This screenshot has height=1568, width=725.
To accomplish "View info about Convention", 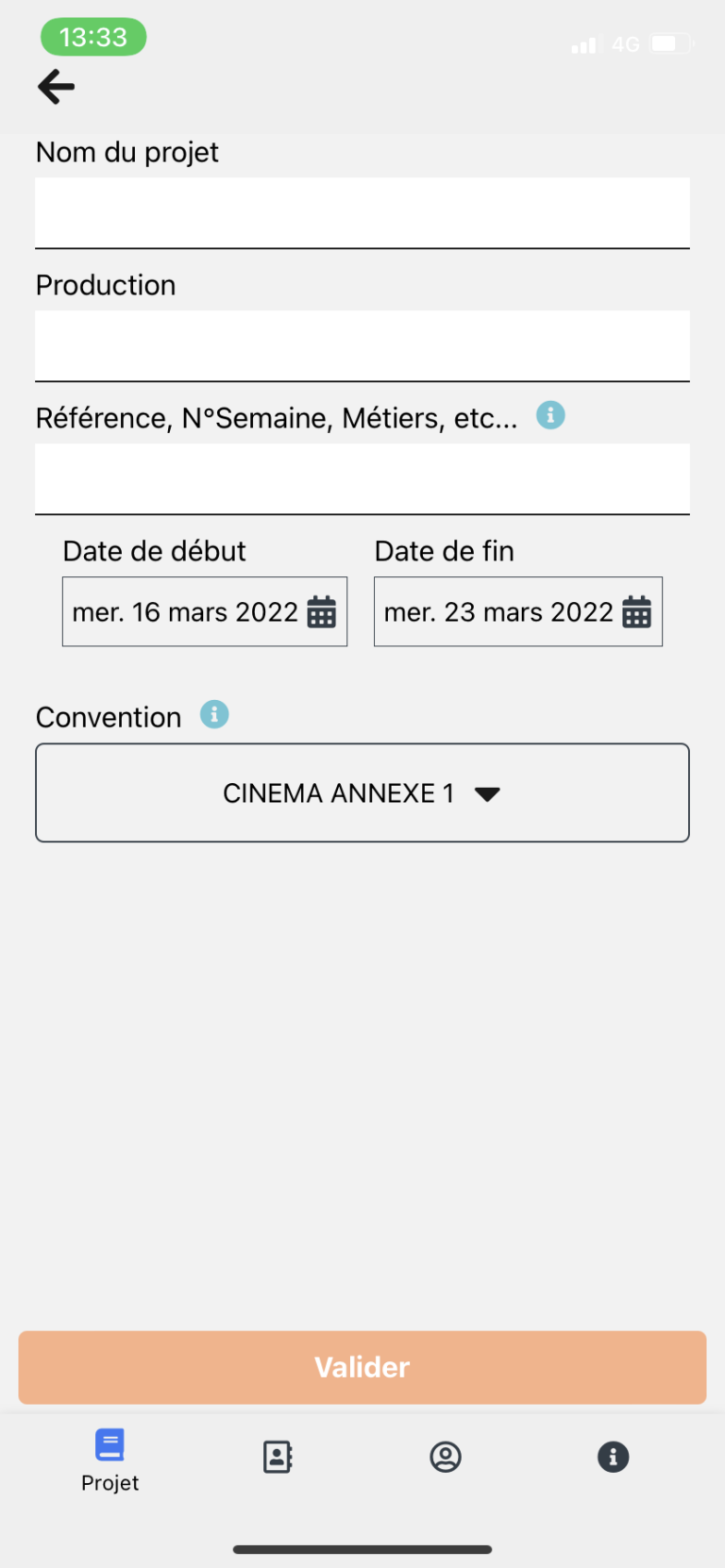I will [x=214, y=714].
